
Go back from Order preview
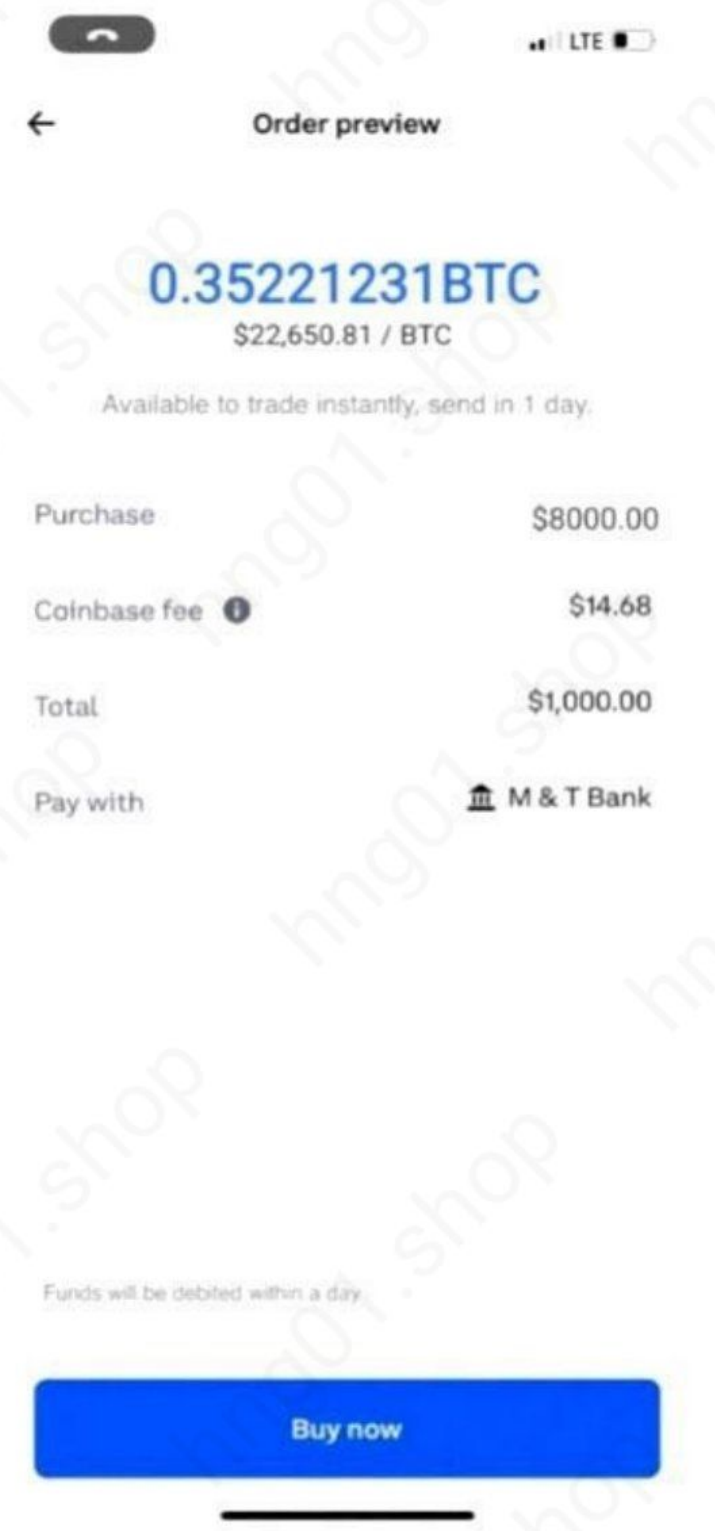tap(41, 124)
